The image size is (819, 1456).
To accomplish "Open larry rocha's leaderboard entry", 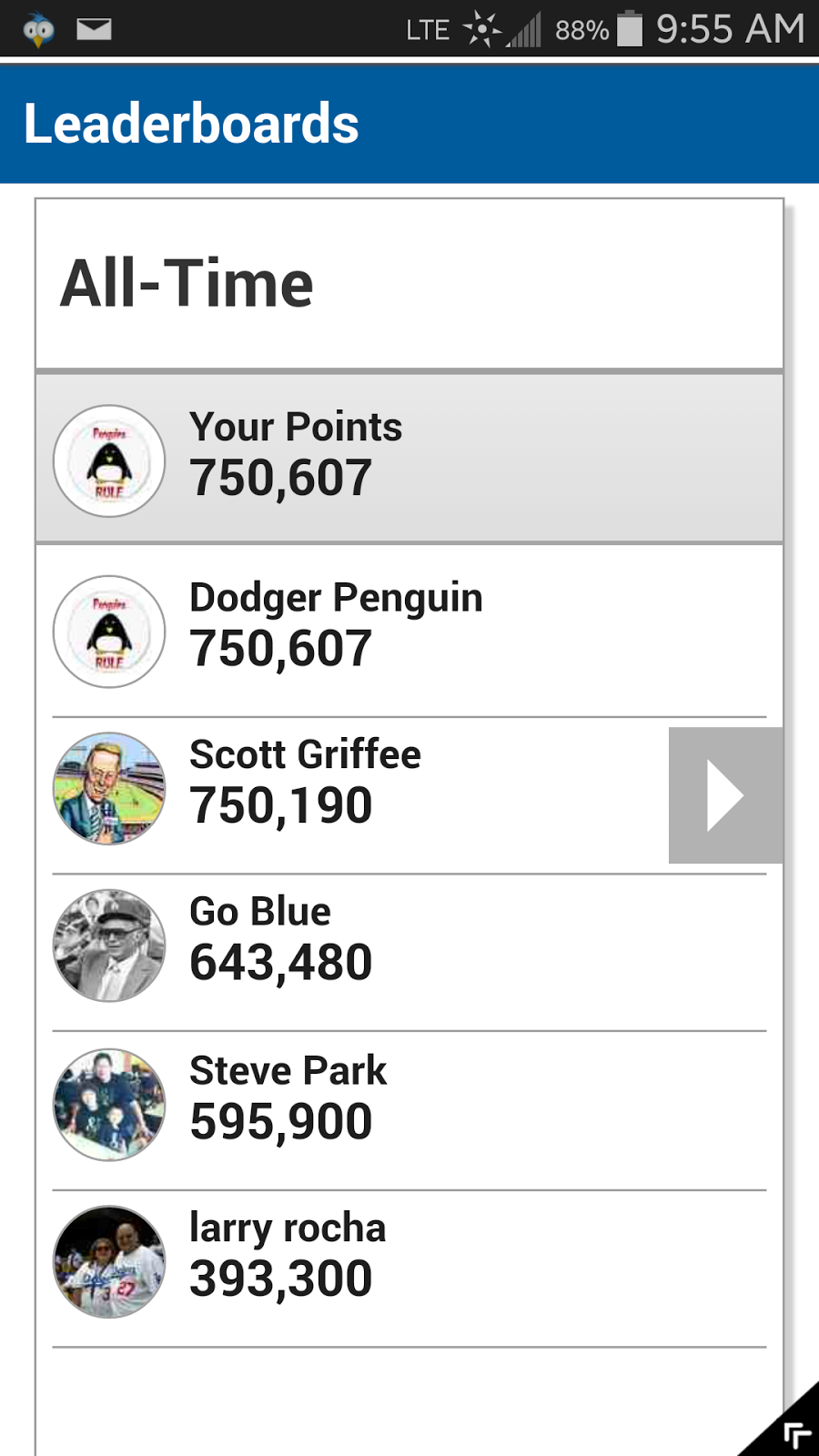I will (409, 1269).
